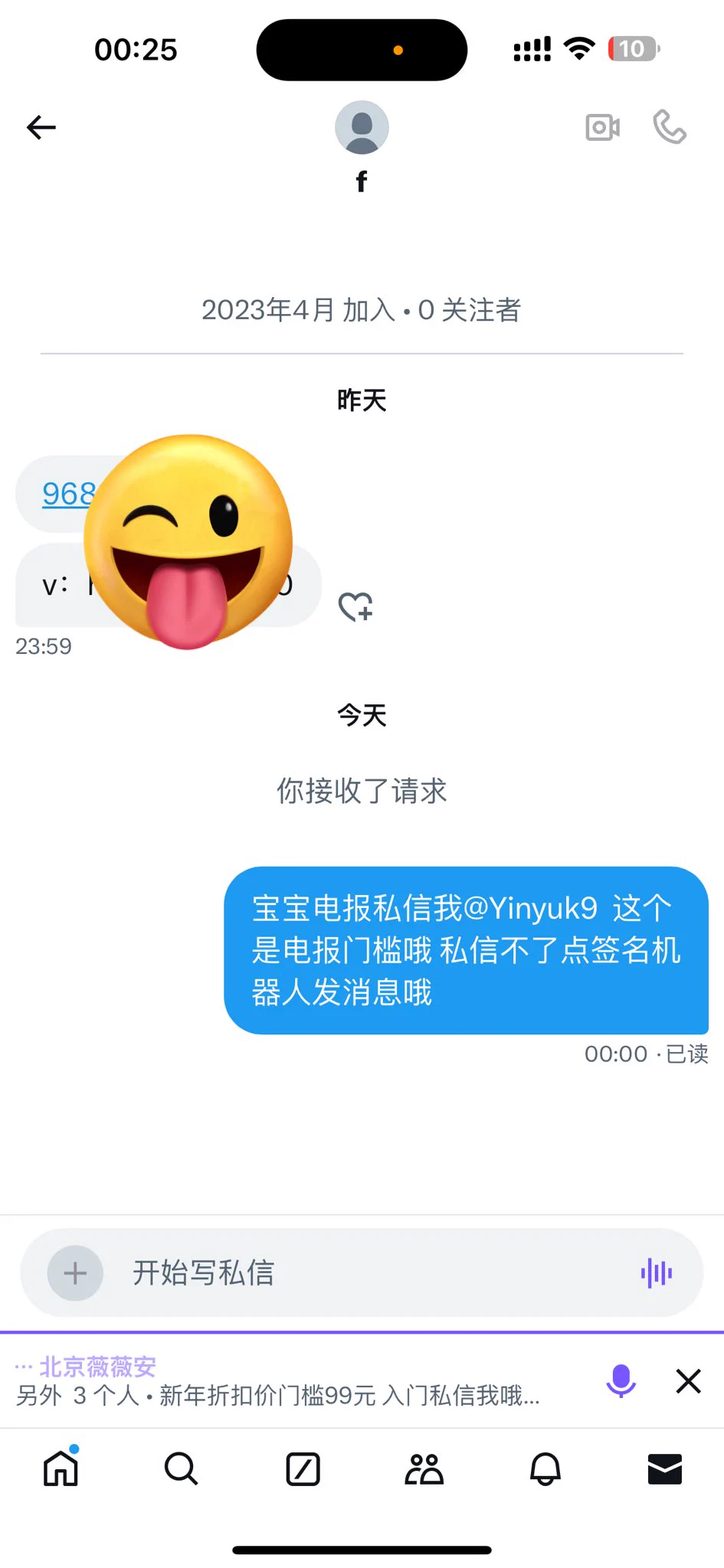Open f's profile avatar
724x1568 pixels.
[x=362, y=127]
